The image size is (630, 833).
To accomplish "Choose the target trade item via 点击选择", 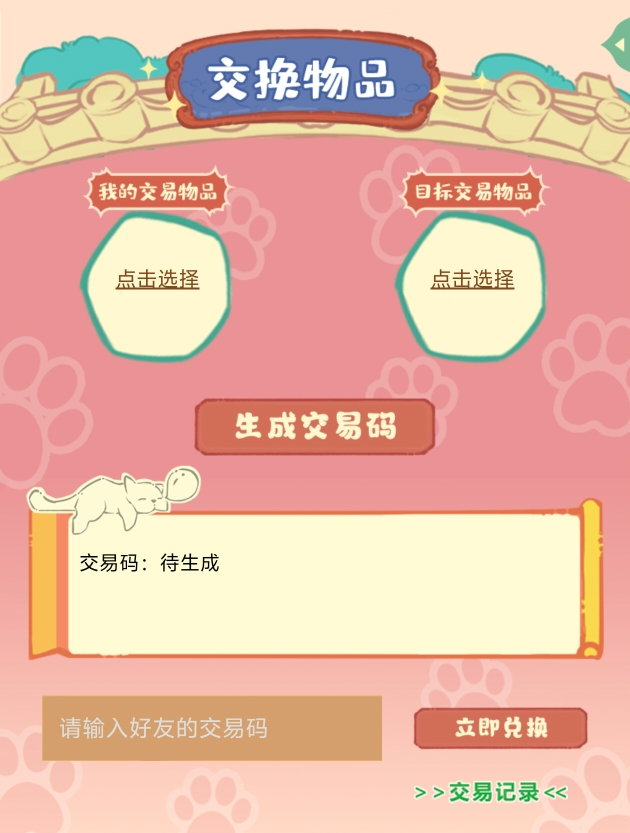I will pos(472,280).
